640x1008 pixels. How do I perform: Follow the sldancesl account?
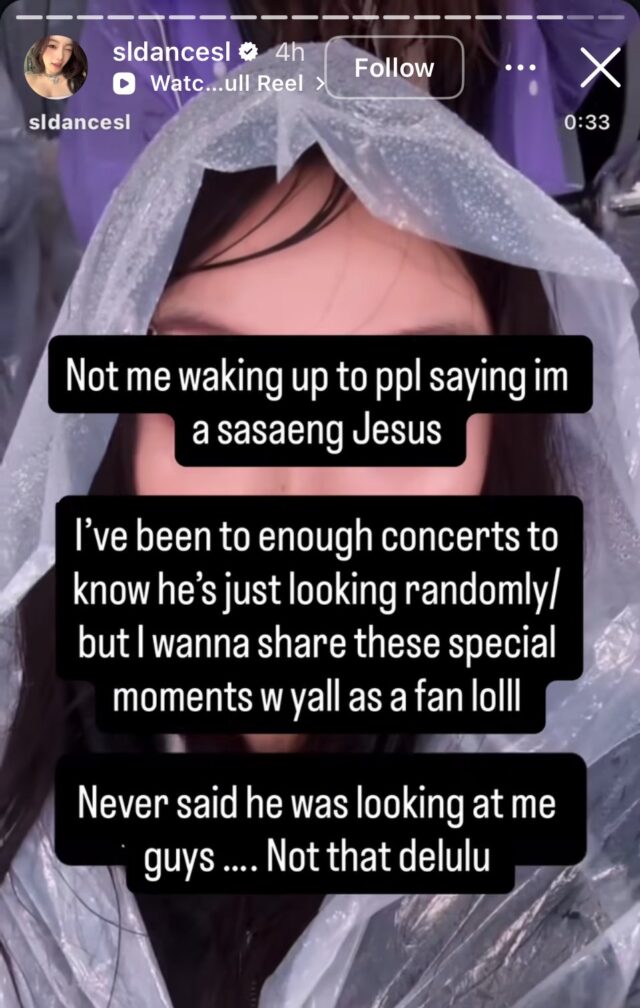(394, 68)
